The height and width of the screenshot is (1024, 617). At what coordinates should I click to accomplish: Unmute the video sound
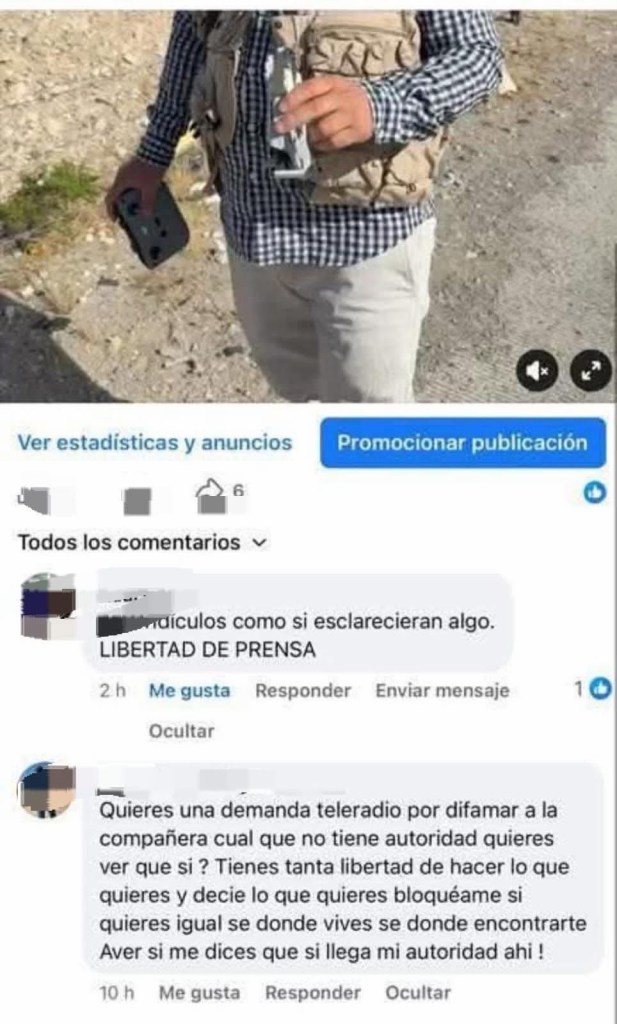coord(537,373)
